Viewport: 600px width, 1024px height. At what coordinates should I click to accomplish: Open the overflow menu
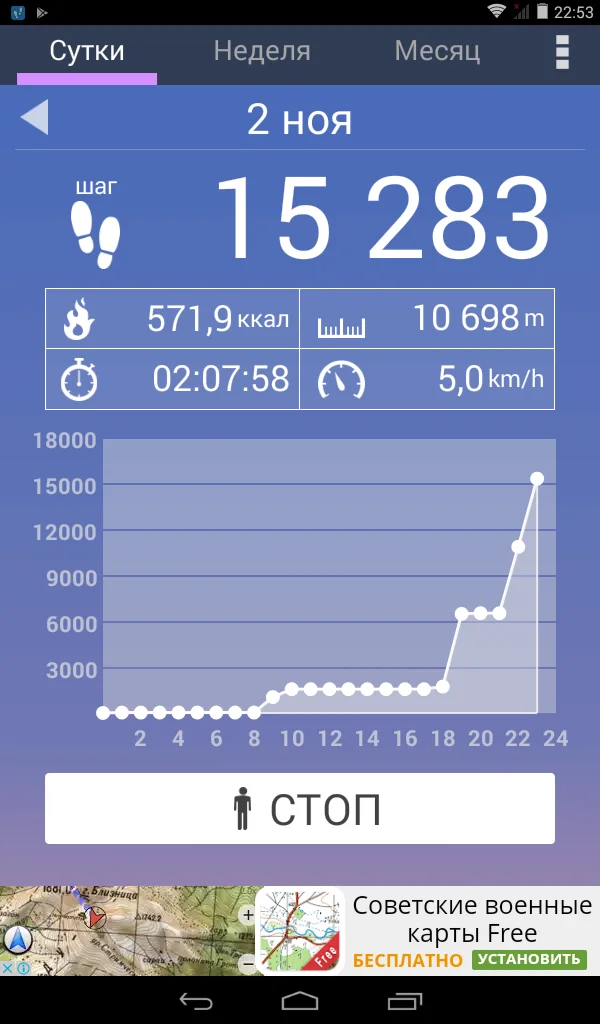tap(562, 52)
